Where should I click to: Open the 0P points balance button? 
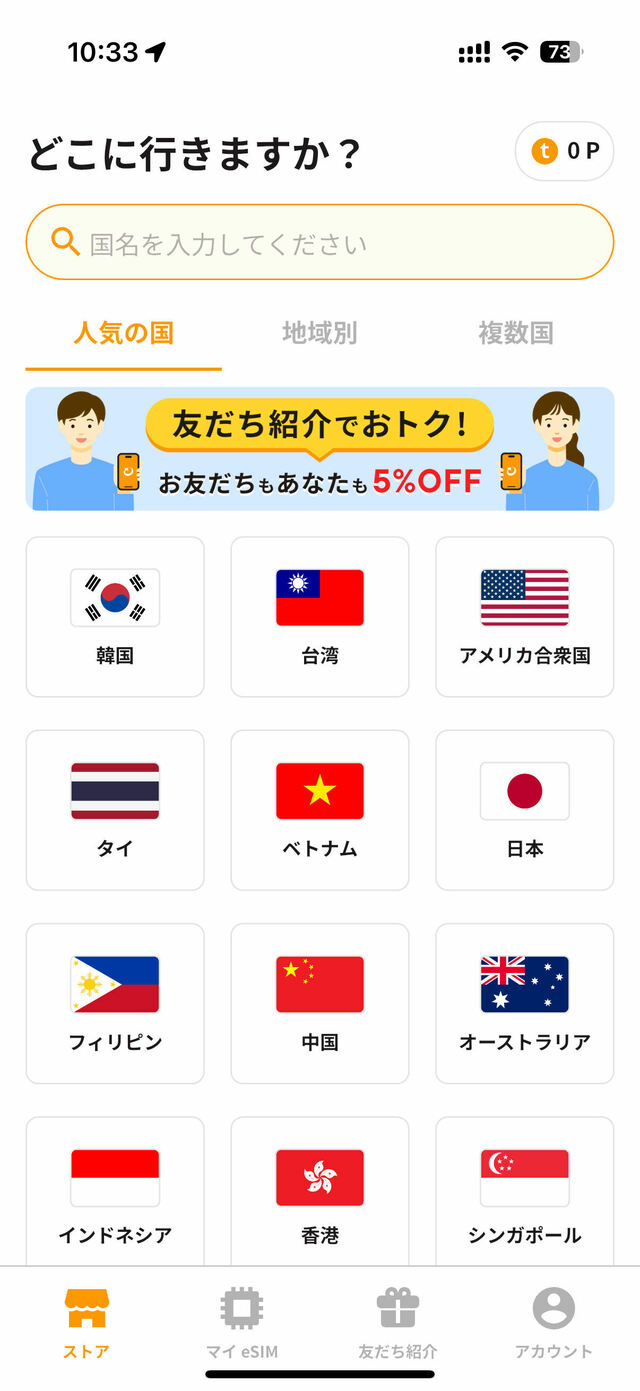564,152
